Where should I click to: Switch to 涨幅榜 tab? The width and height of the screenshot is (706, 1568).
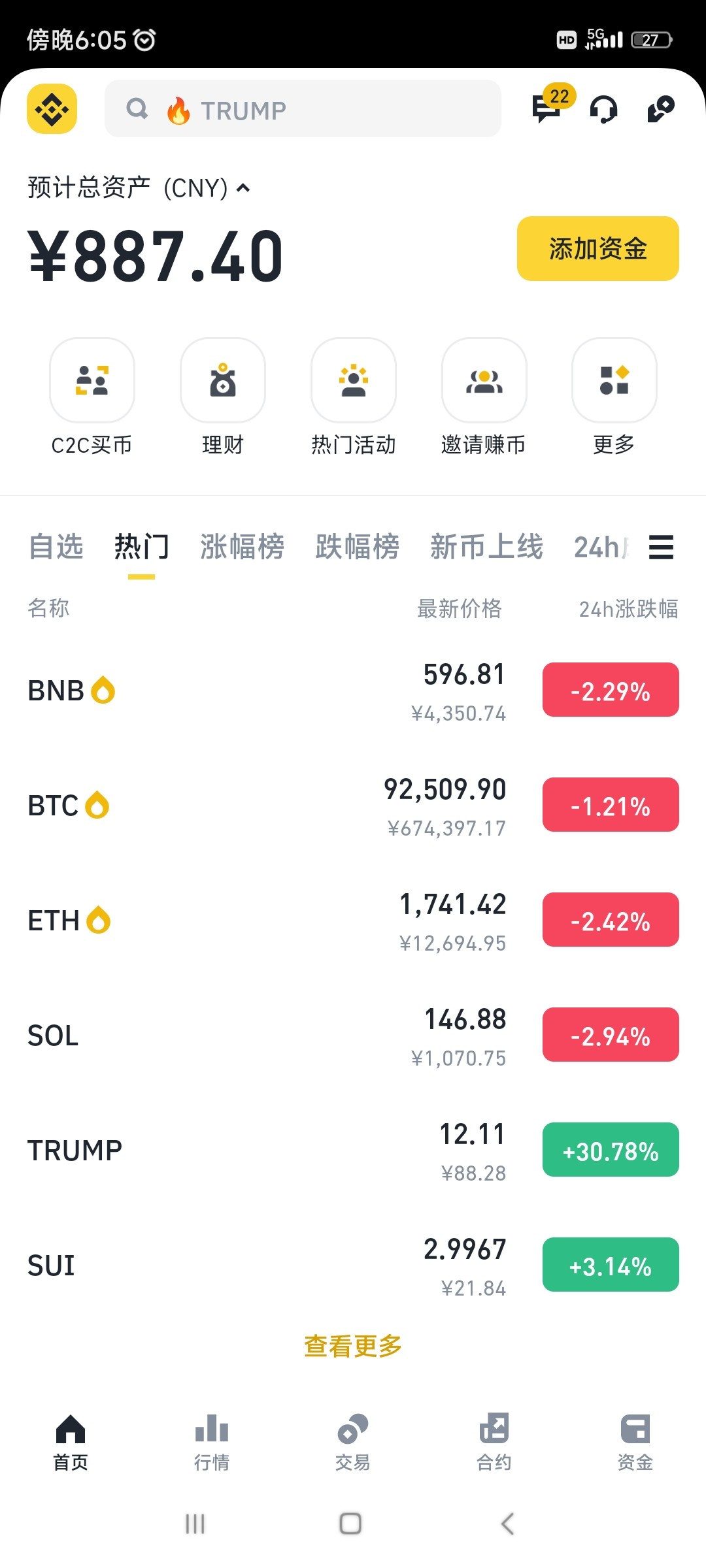242,547
